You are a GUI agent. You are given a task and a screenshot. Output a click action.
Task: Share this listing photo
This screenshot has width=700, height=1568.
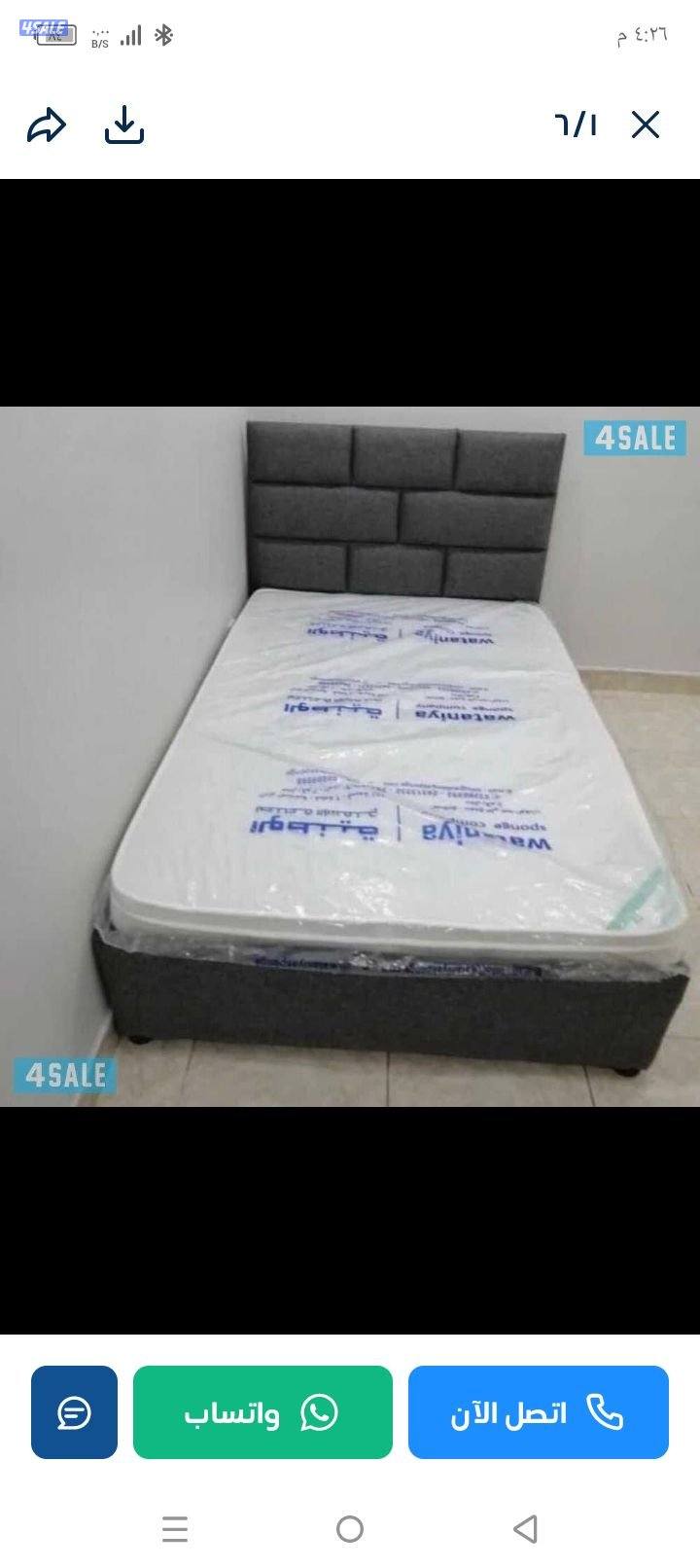coord(47,125)
